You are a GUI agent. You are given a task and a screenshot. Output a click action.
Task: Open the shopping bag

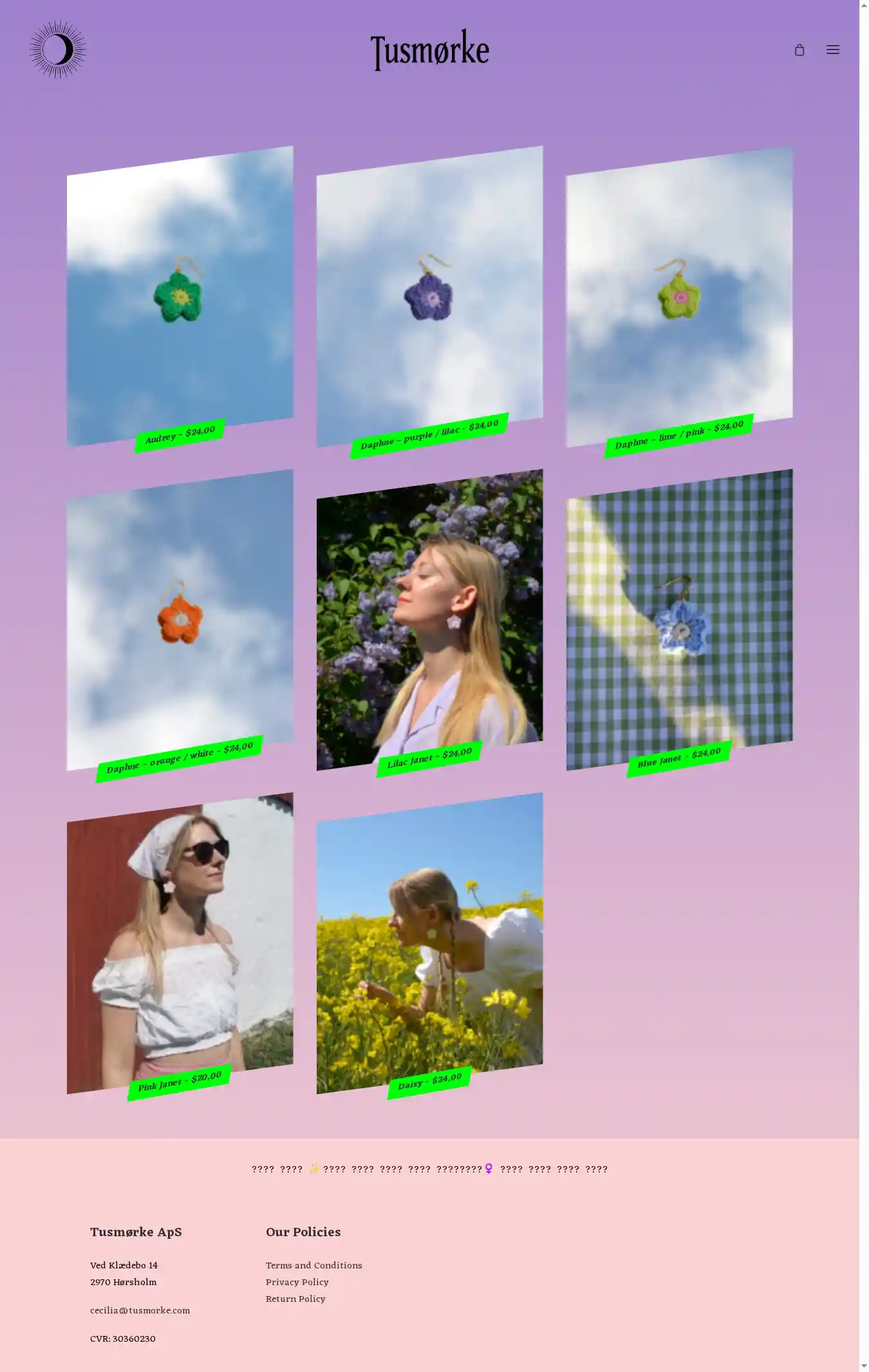point(799,50)
